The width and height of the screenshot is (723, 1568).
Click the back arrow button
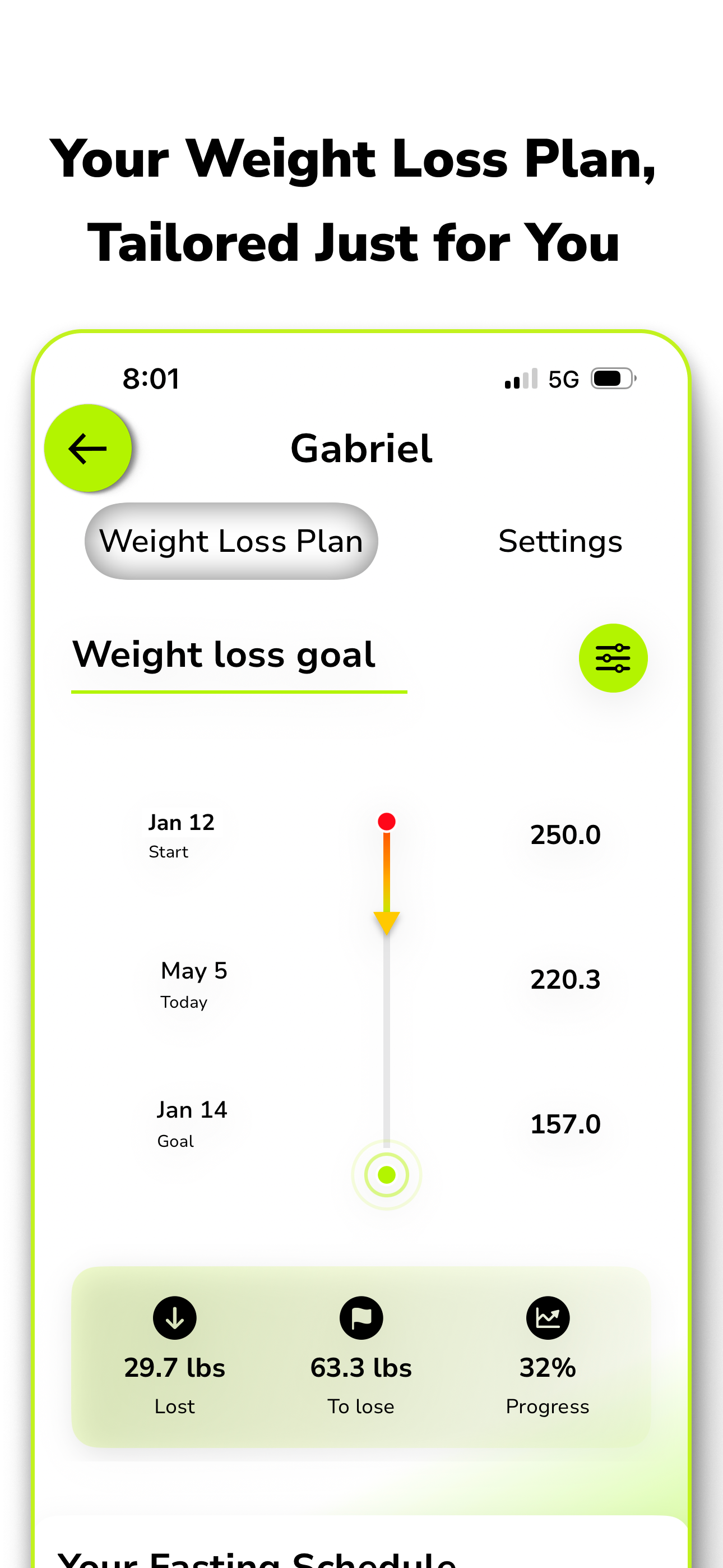87,448
